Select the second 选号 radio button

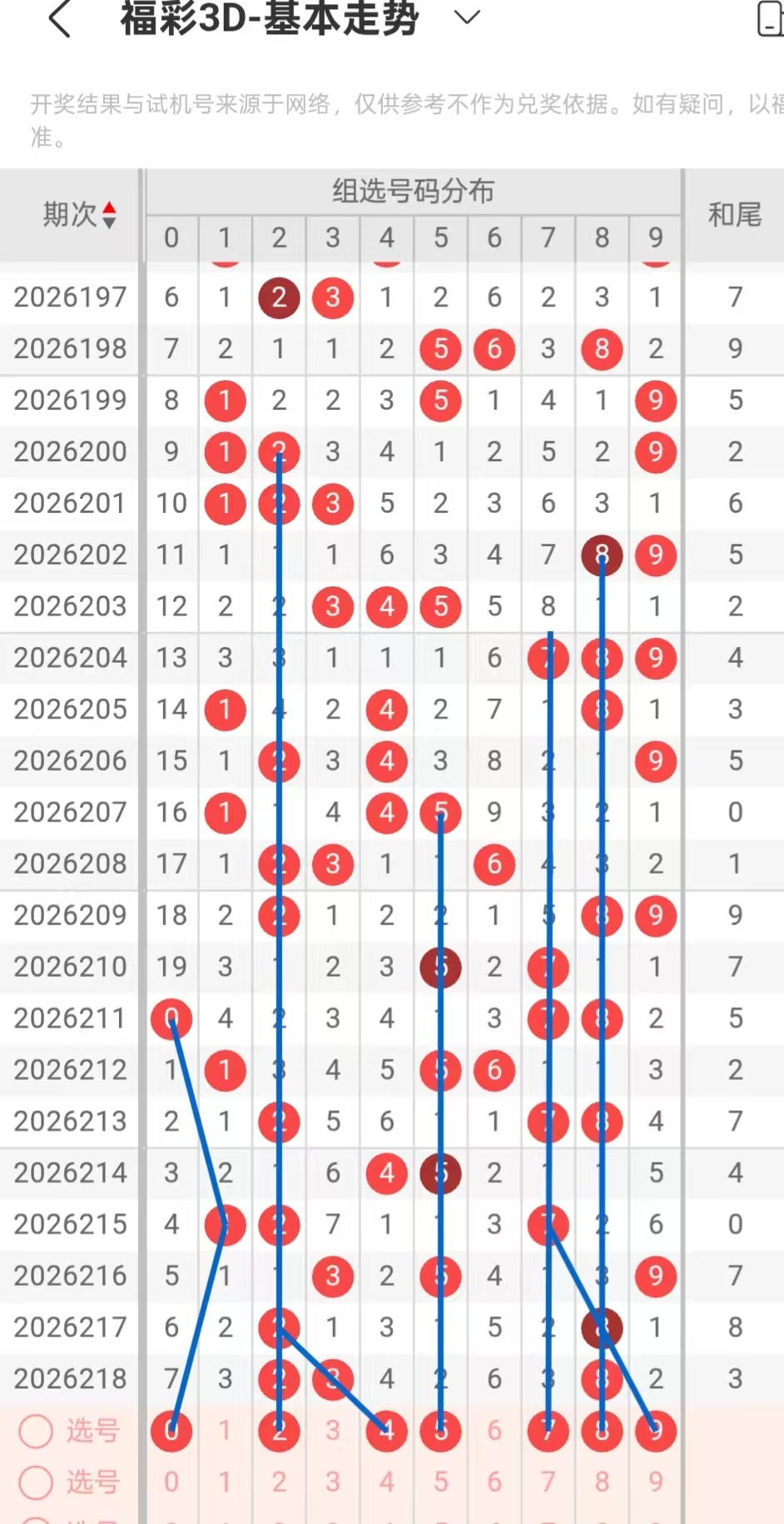pyautogui.click(x=36, y=1482)
